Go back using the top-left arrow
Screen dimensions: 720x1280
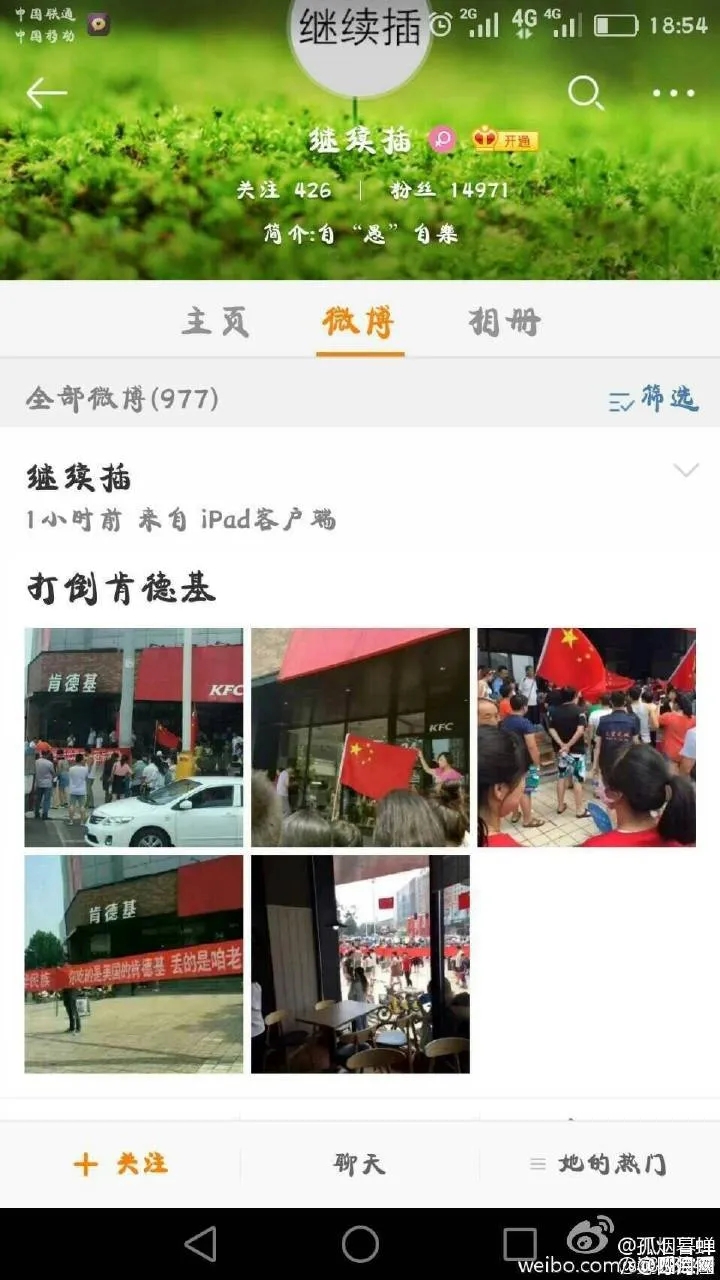pyautogui.click(x=46, y=93)
